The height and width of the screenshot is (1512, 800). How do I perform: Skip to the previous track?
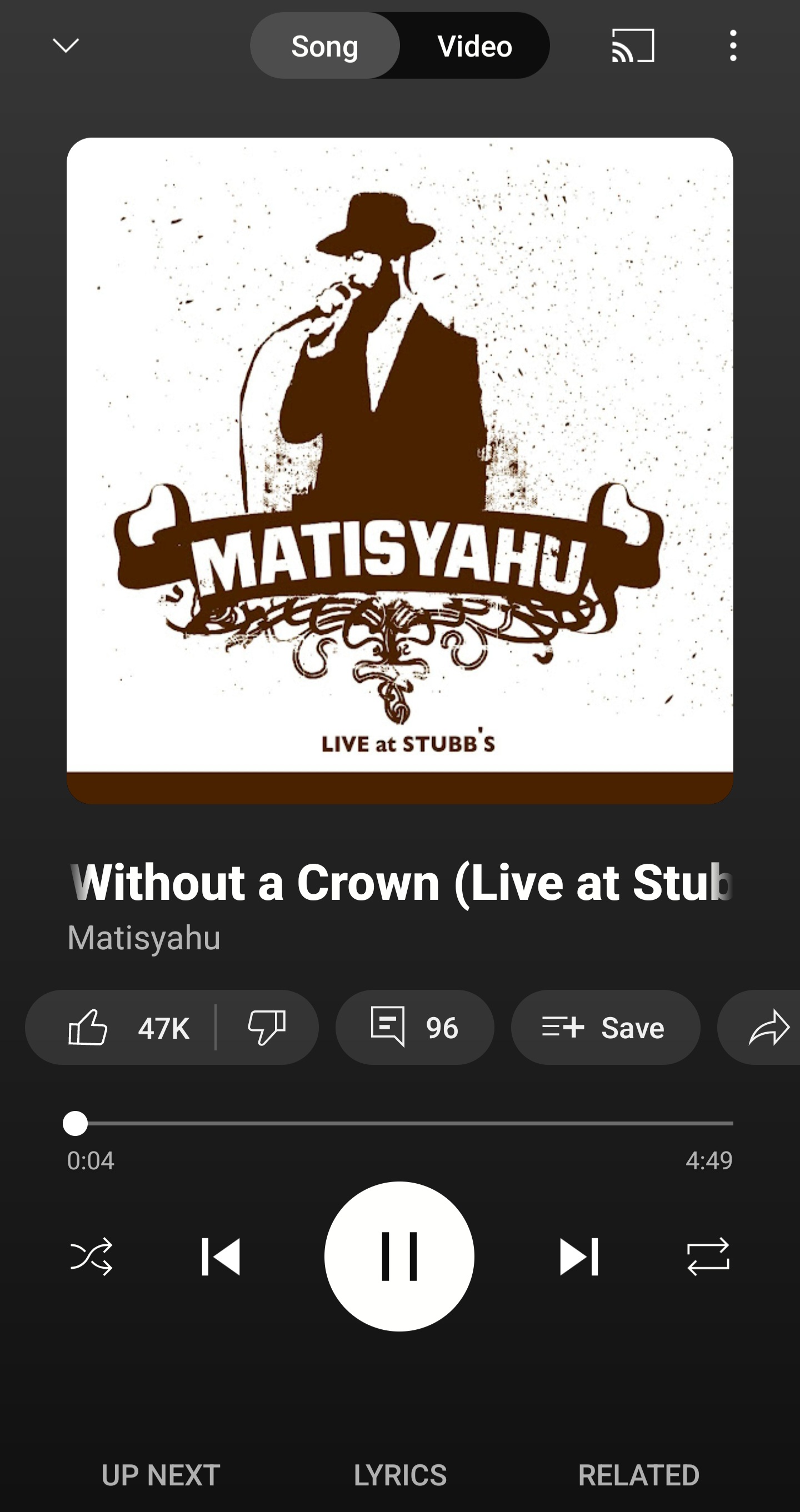(x=221, y=1256)
